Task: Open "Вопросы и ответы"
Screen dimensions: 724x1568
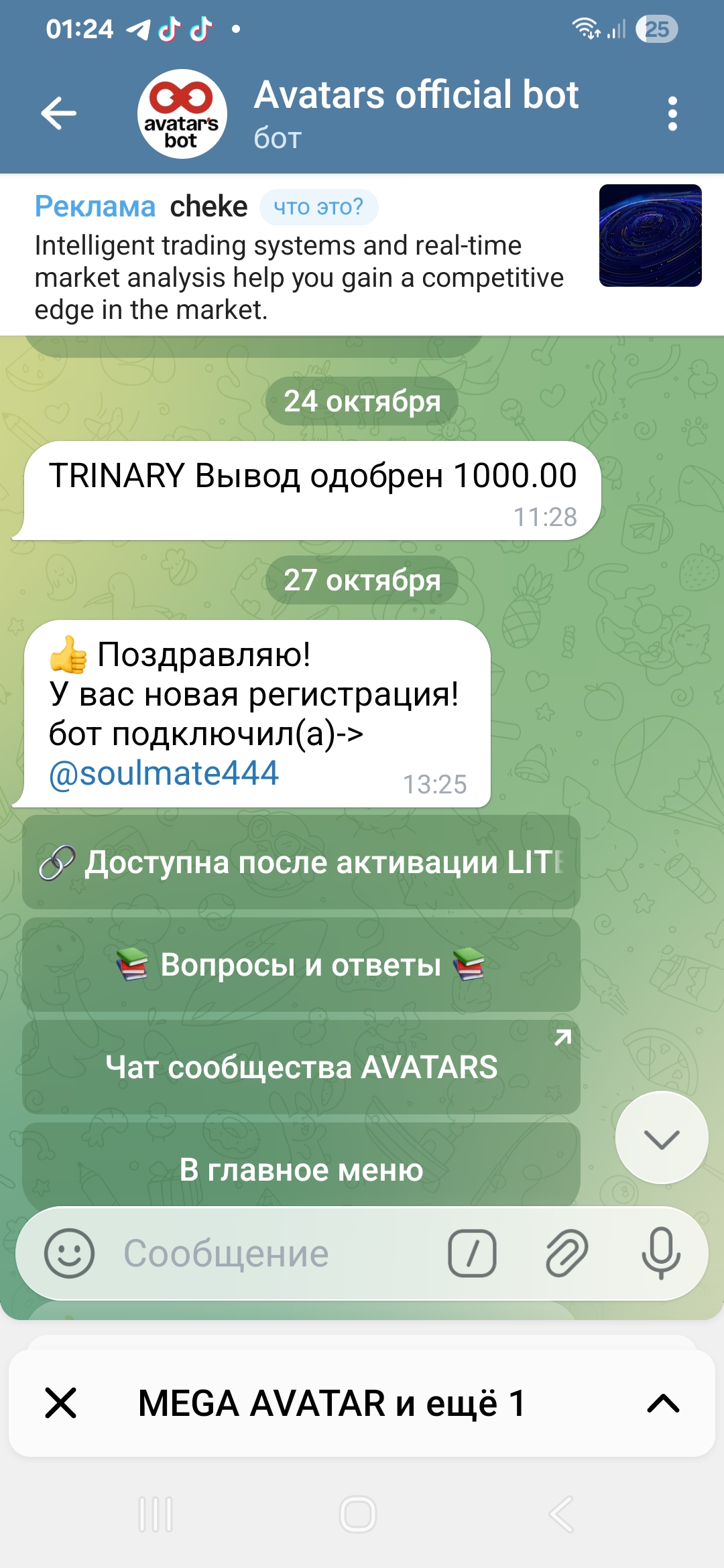Action: [x=301, y=965]
